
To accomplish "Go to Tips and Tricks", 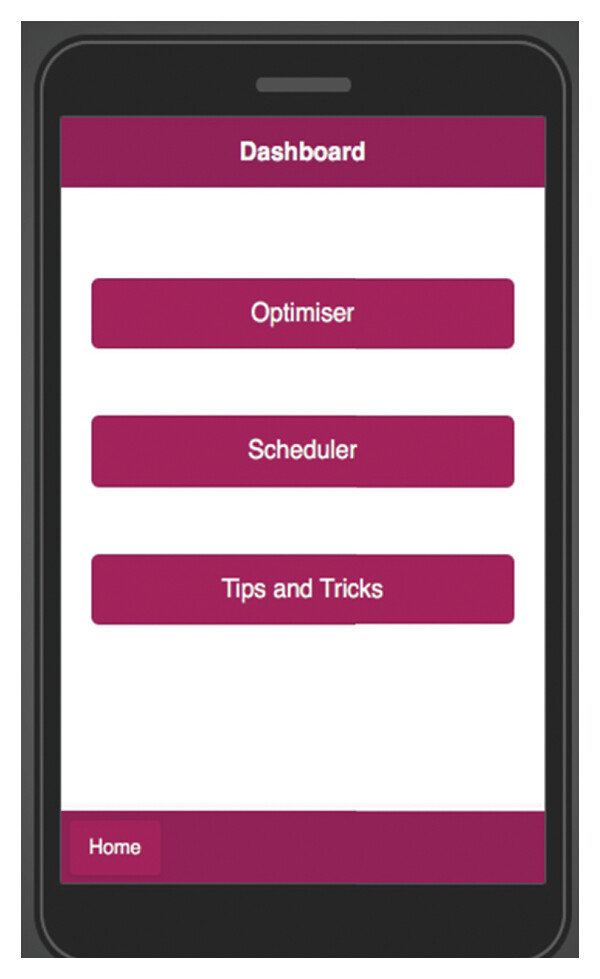I will pos(303,589).
